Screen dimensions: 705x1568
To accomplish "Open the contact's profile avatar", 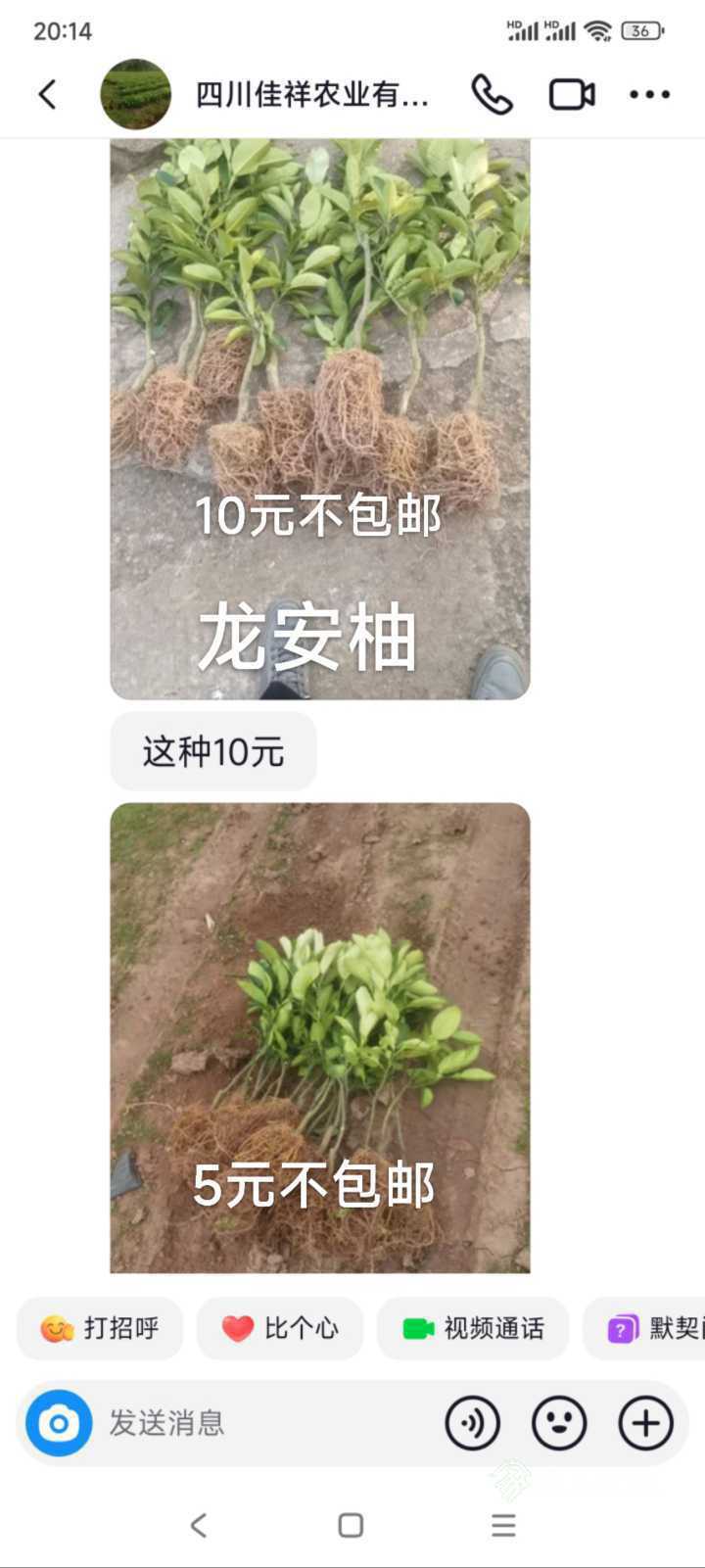I will [136, 95].
